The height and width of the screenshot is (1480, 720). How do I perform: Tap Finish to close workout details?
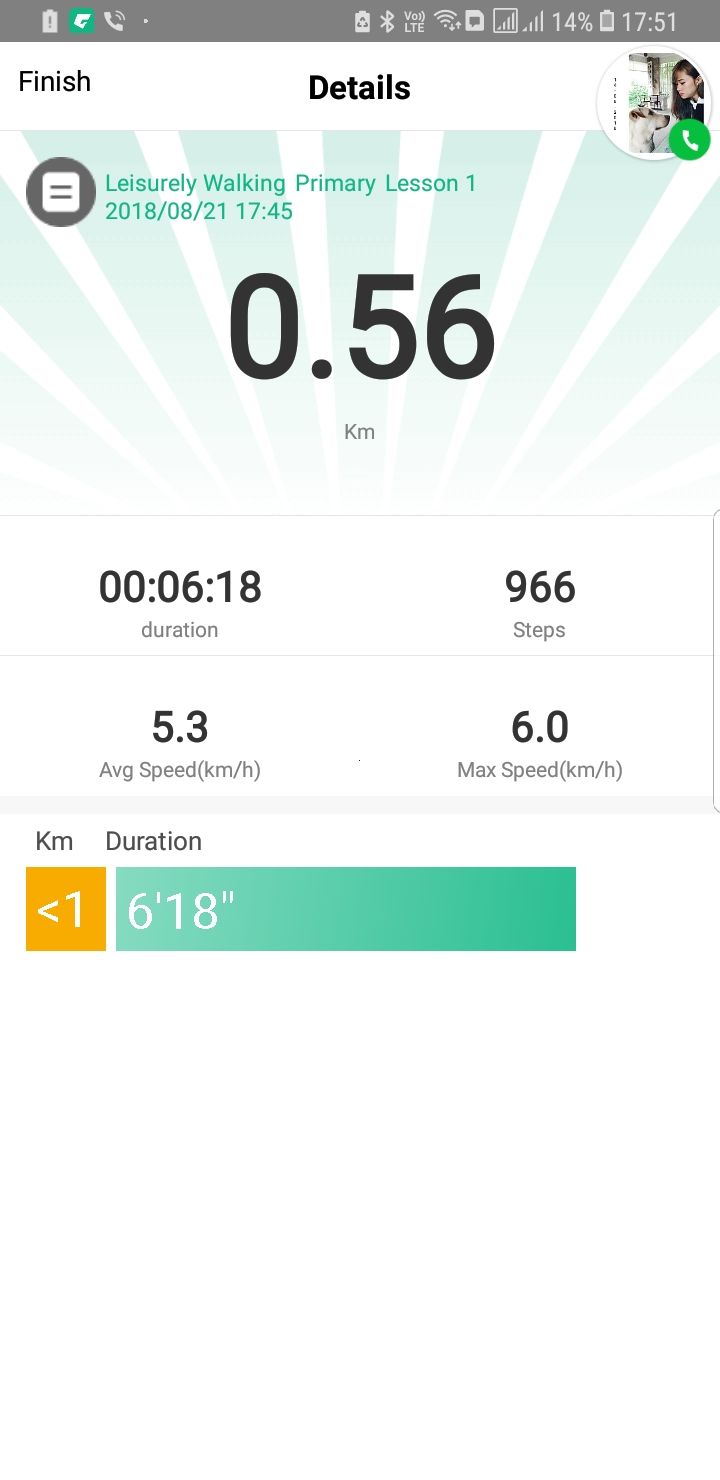(55, 82)
